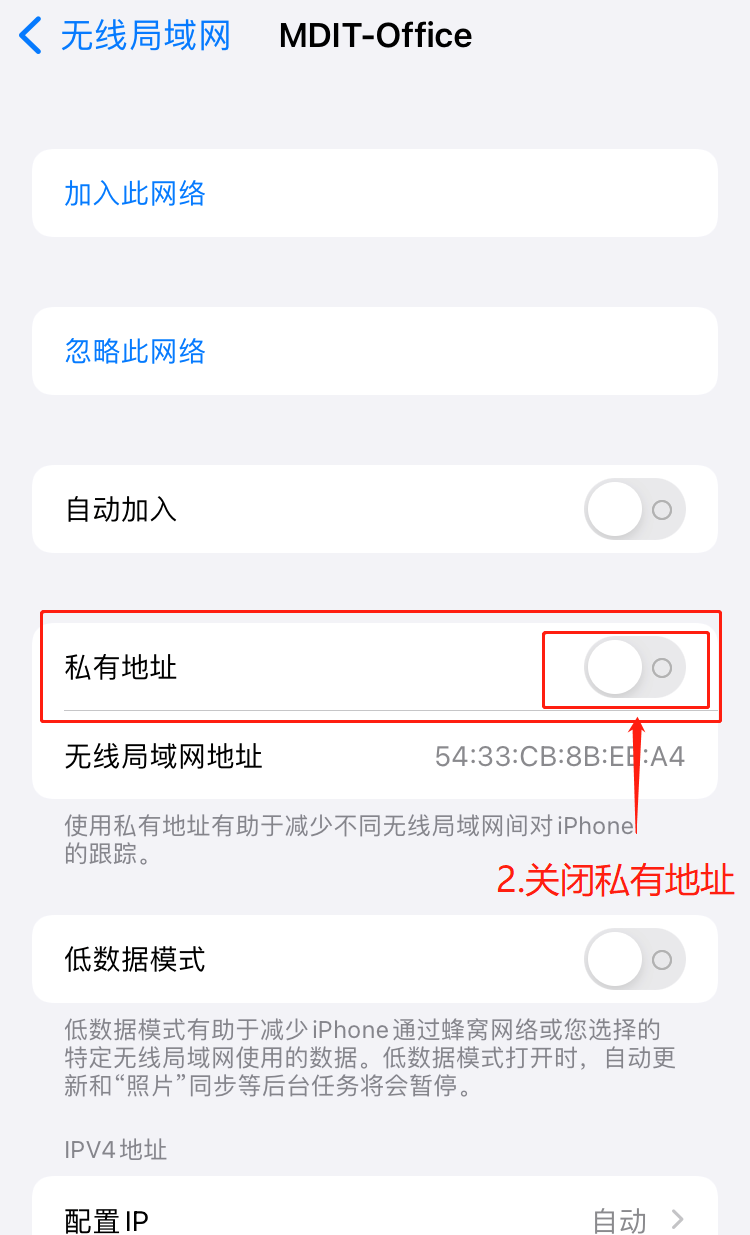This screenshot has height=1235, width=750.
Task: Open the 配置 IP row
Action: pyautogui.click(x=375, y=1218)
